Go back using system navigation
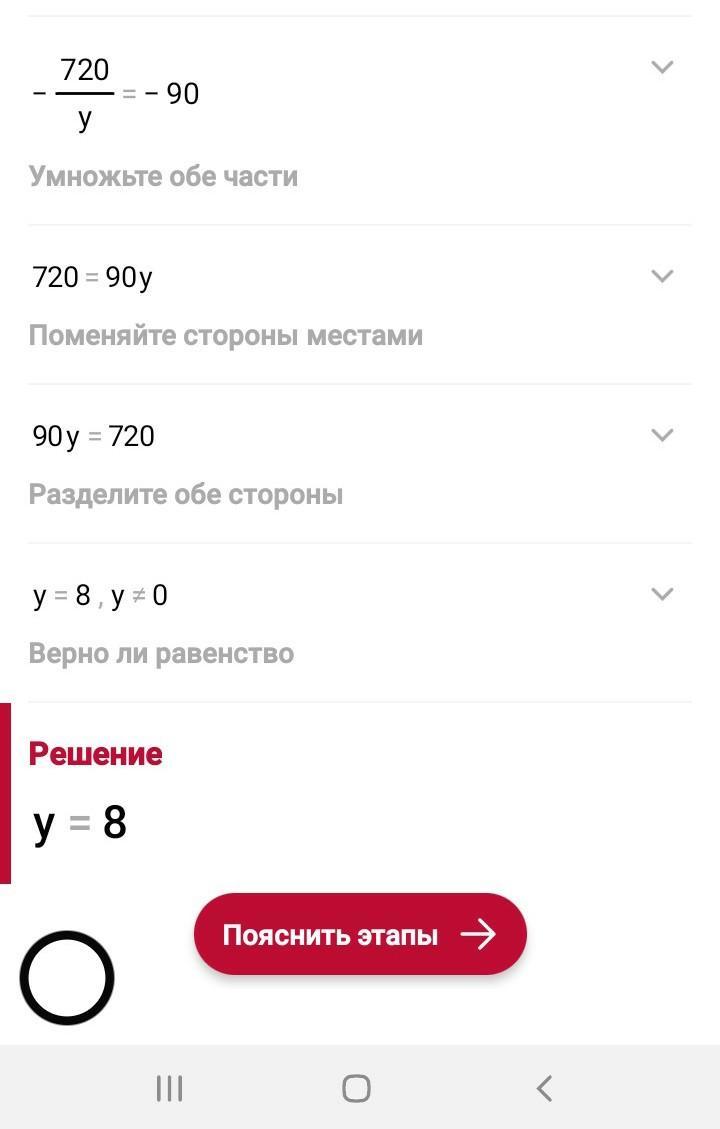The image size is (720, 1129). pos(544,1088)
